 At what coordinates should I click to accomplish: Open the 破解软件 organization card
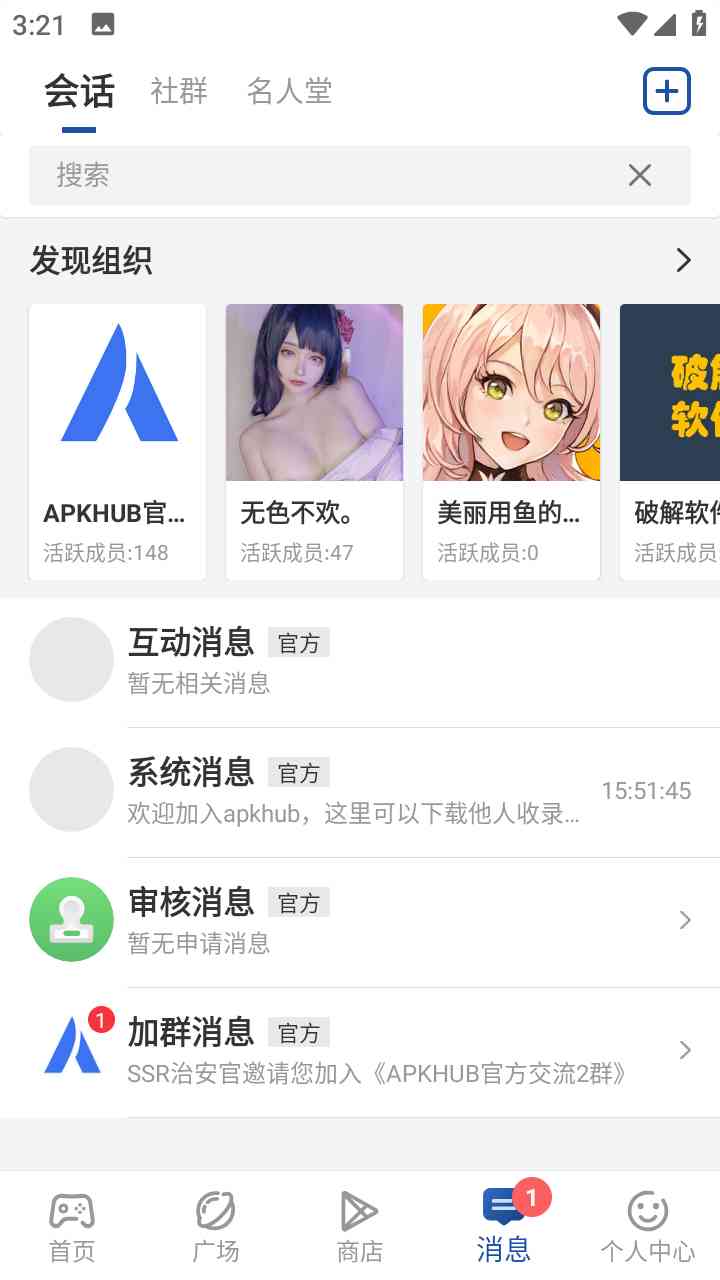point(672,442)
